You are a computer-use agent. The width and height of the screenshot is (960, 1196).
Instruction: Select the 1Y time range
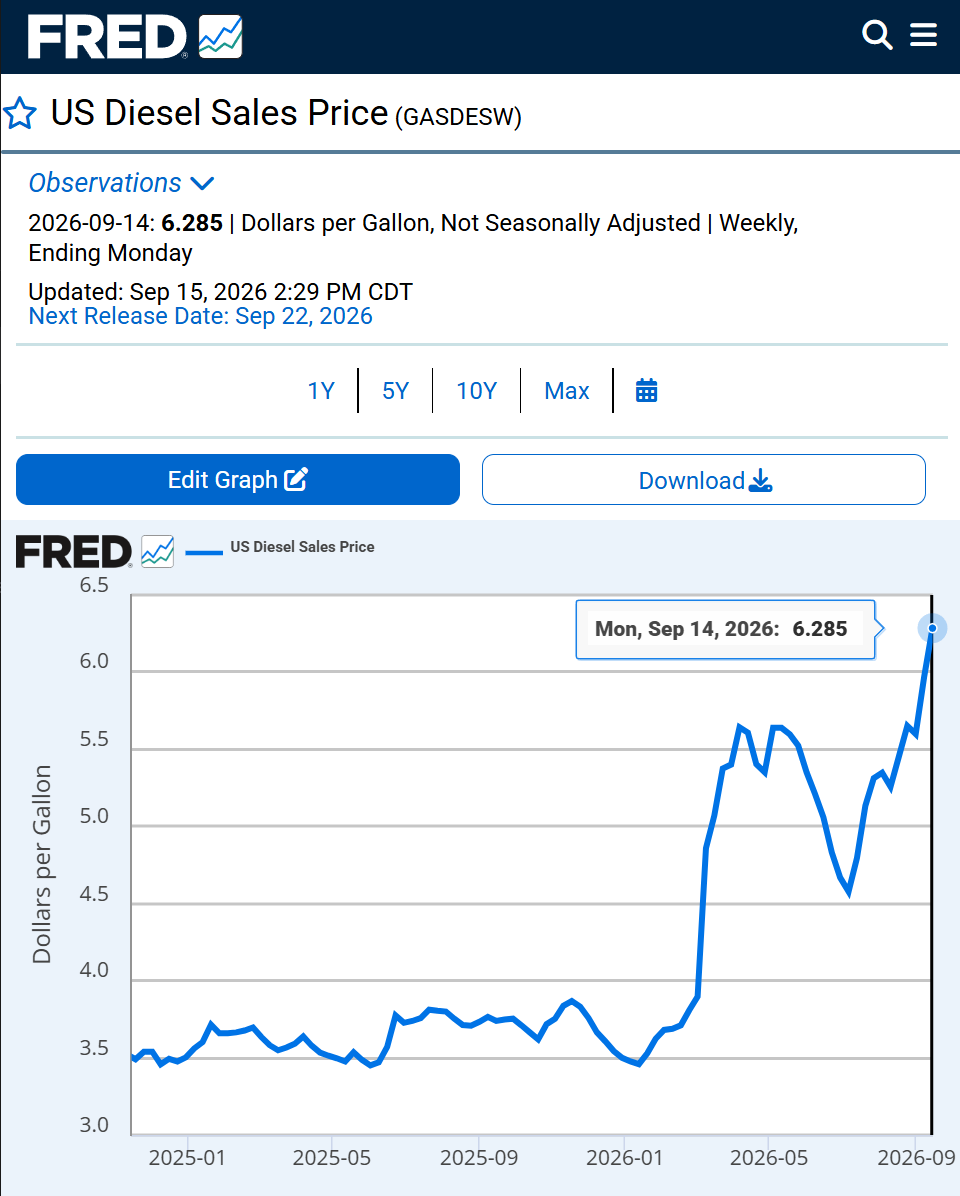click(321, 391)
